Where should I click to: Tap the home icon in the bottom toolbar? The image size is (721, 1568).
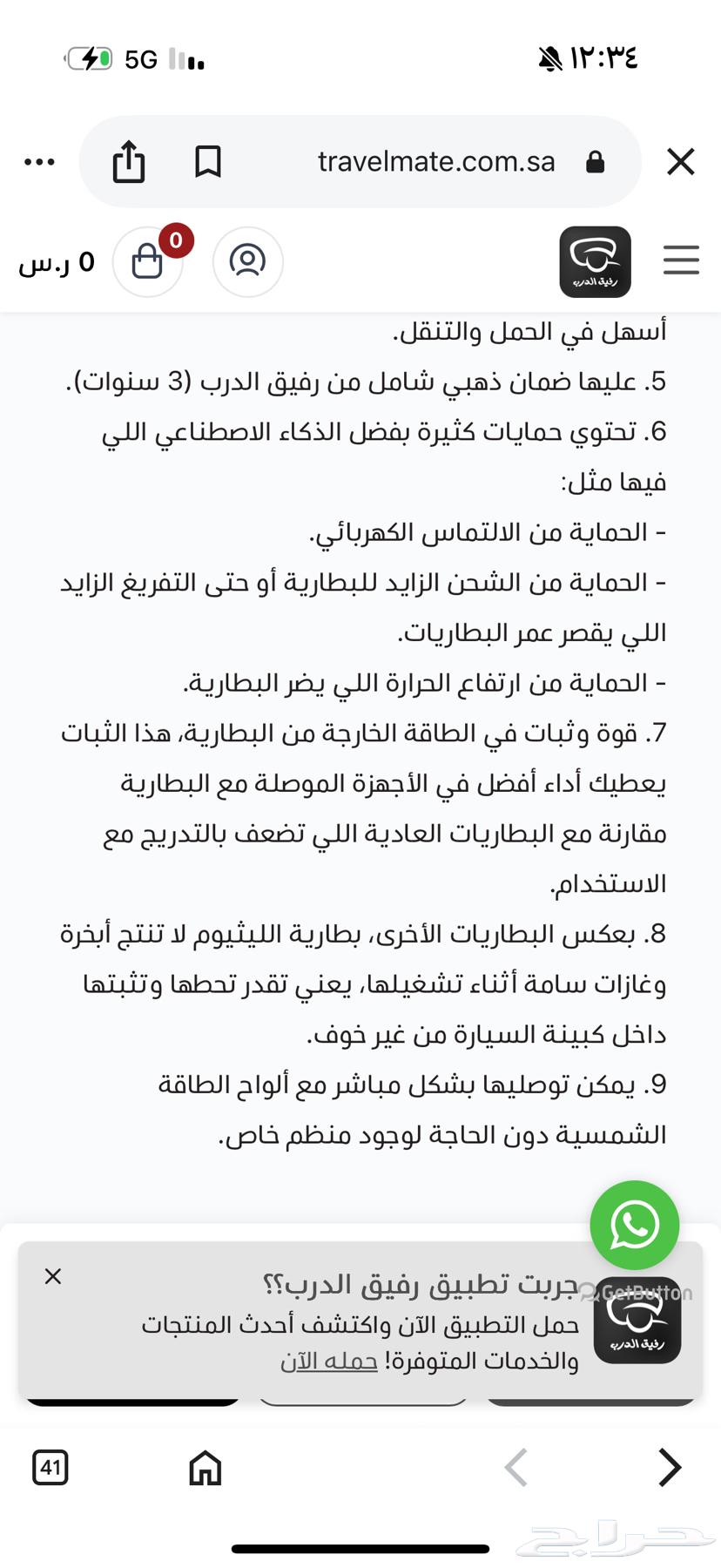(204, 1468)
